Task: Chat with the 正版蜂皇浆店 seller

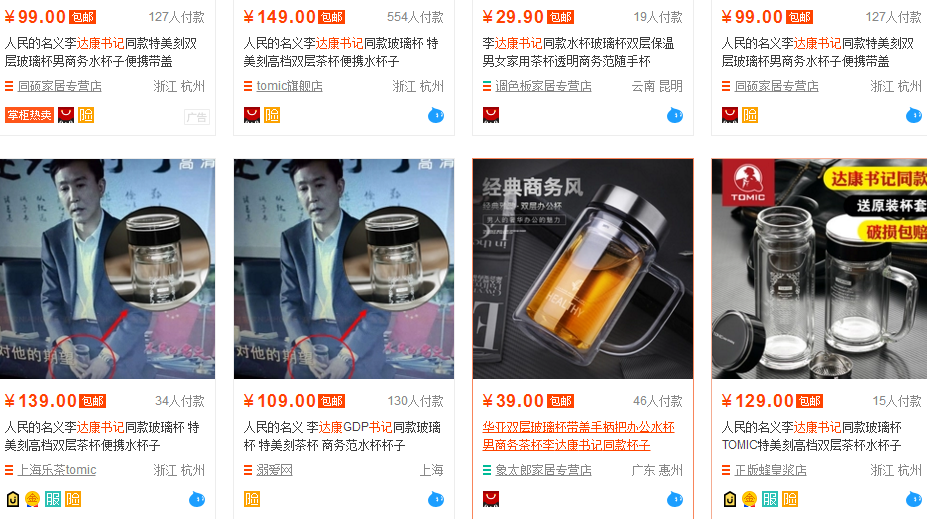Action: tap(914, 499)
